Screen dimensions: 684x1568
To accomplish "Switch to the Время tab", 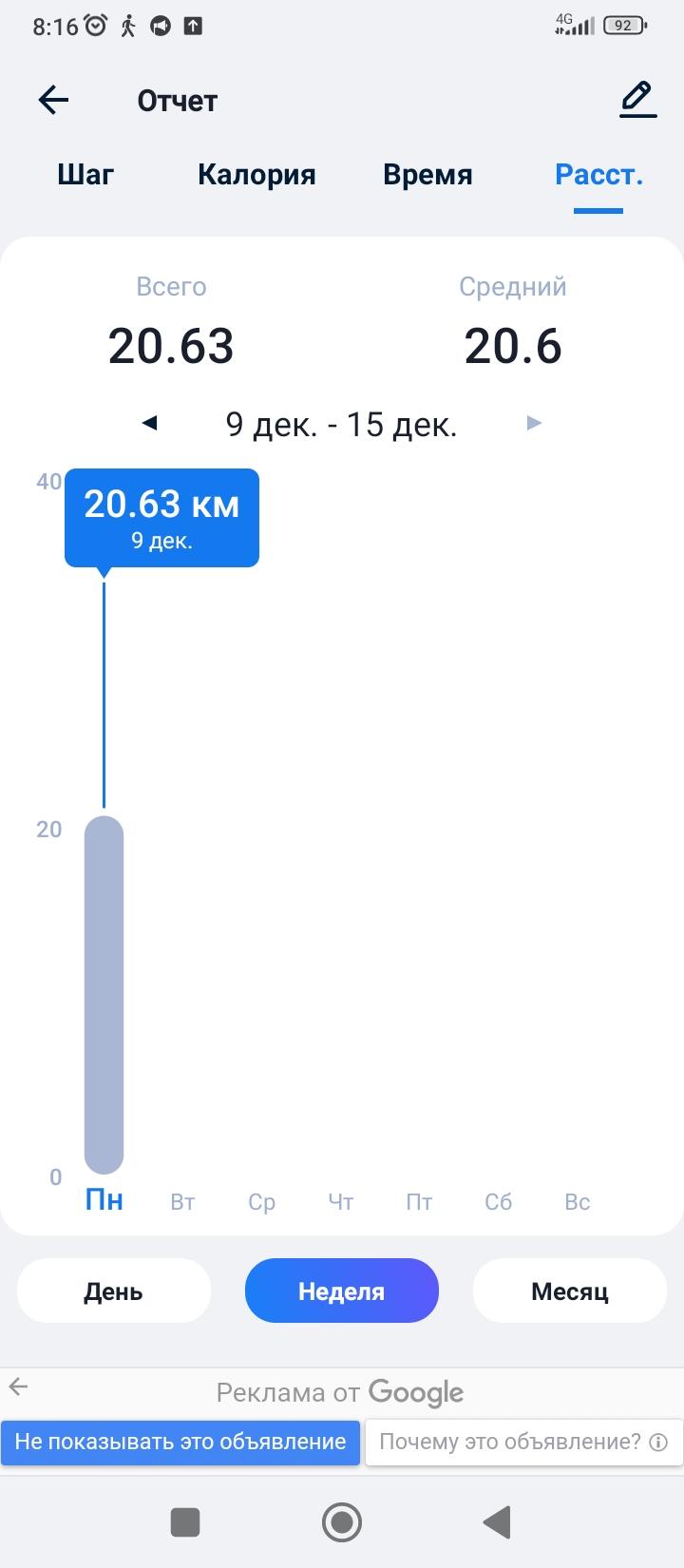I will point(427,175).
